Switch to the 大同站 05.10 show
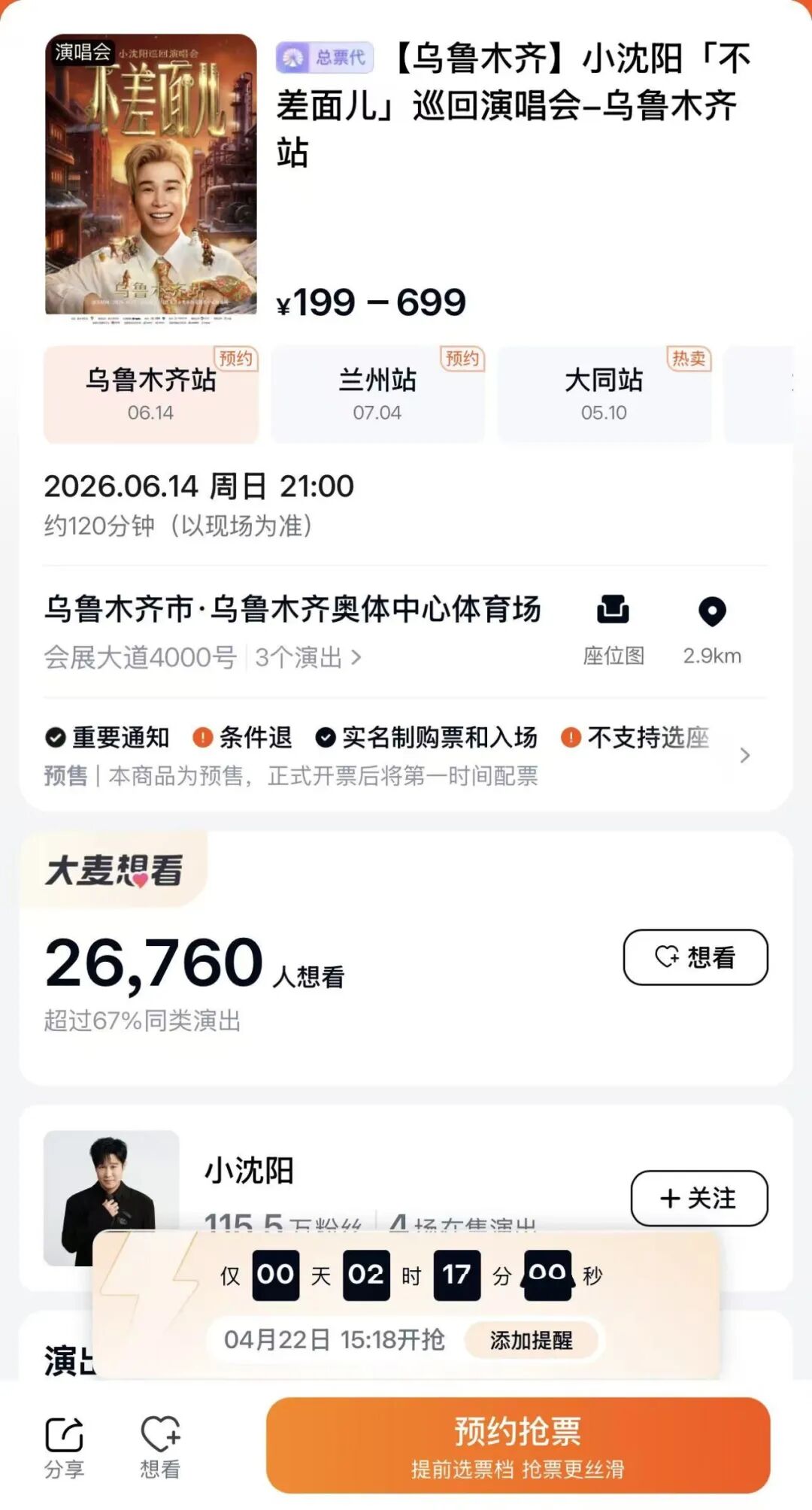Viewport: 812px width, 1510px height. (604, 394)
